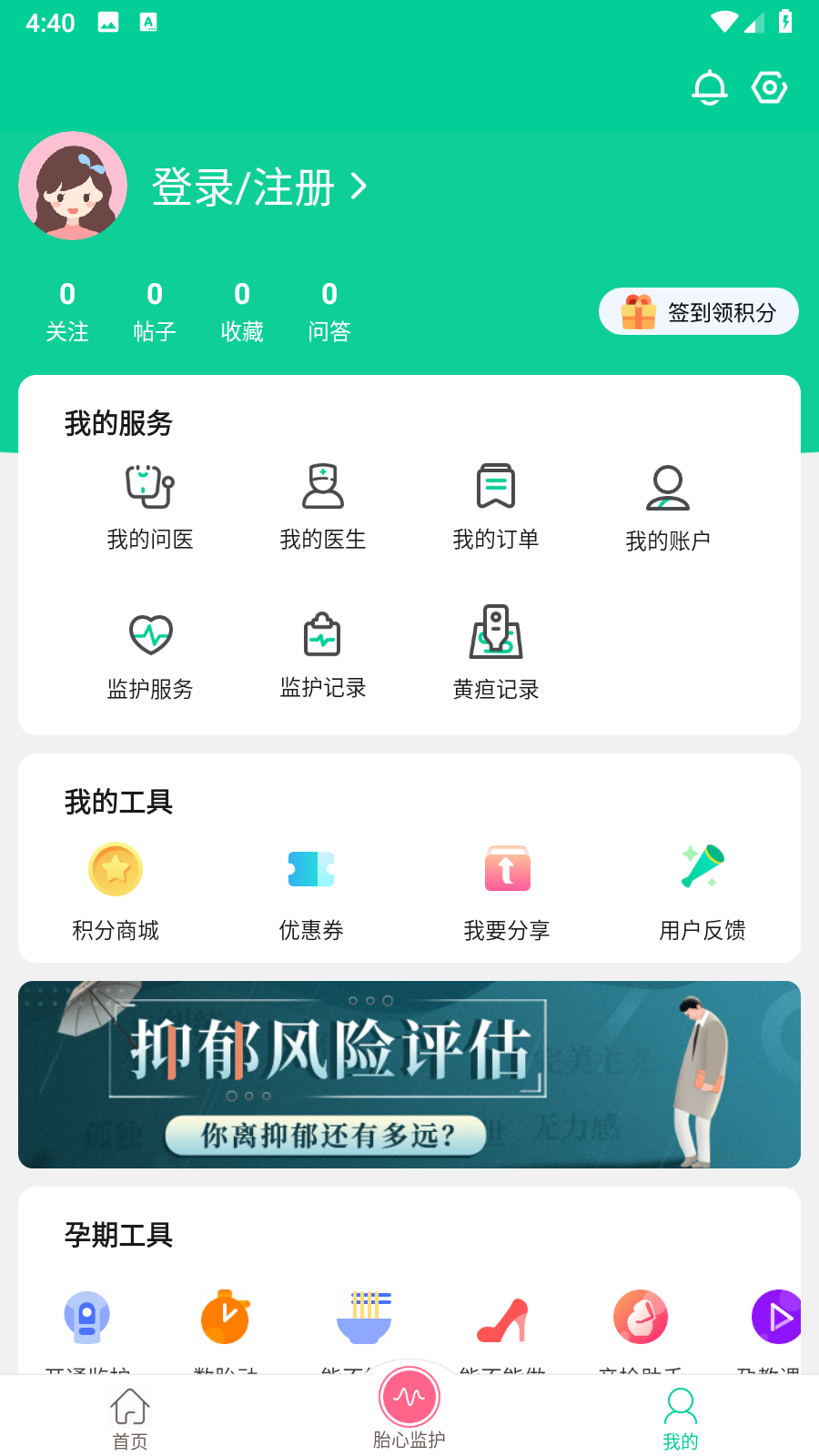Open 用户反馈

click(x=703, y=890)
